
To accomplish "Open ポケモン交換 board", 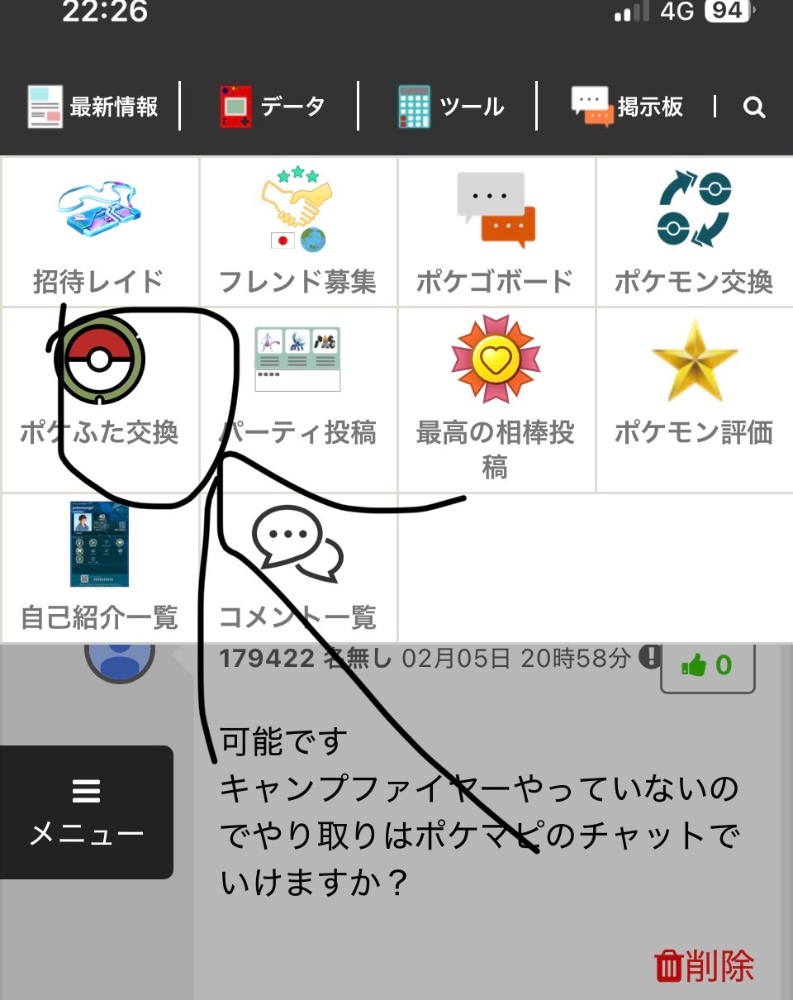I will tap(693, 232).
